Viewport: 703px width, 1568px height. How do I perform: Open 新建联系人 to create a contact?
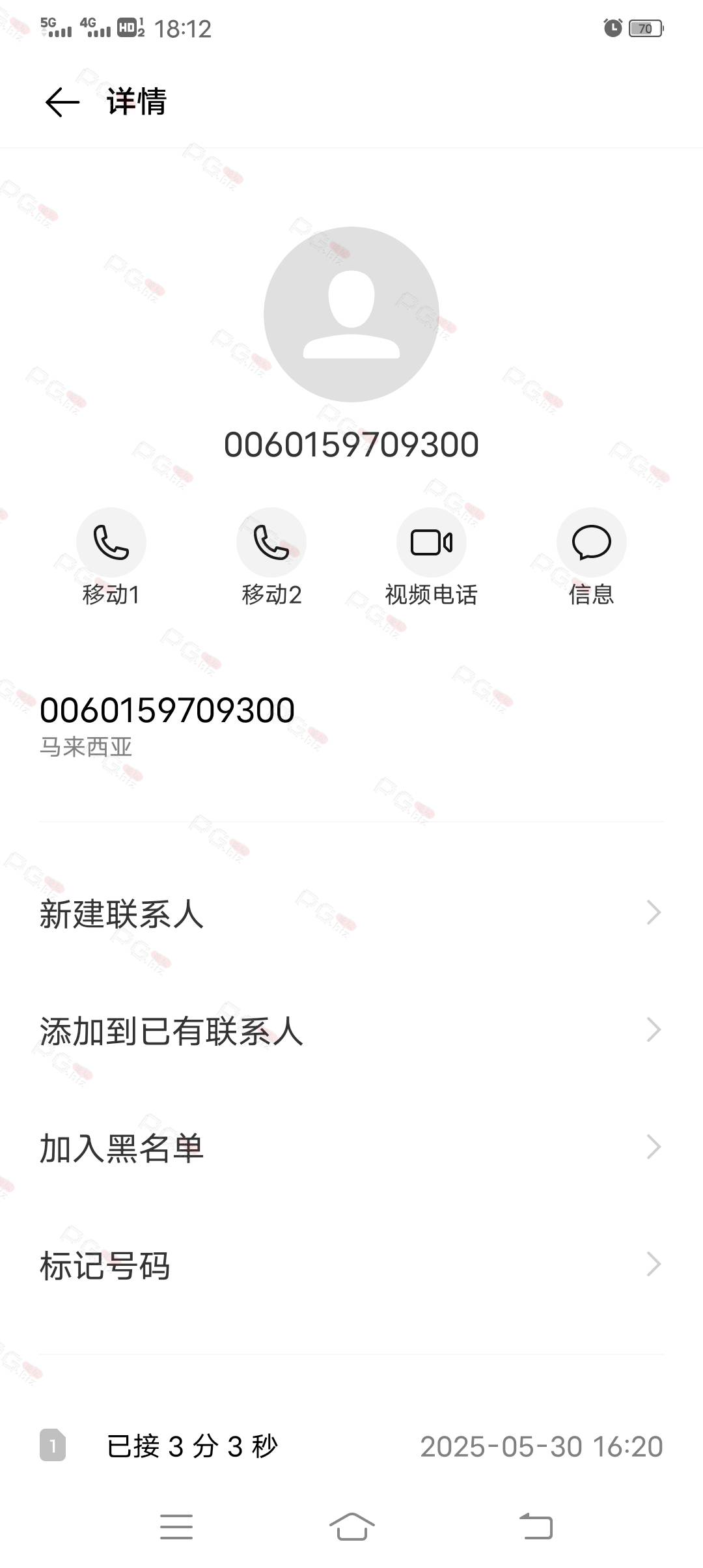[351, 913]
